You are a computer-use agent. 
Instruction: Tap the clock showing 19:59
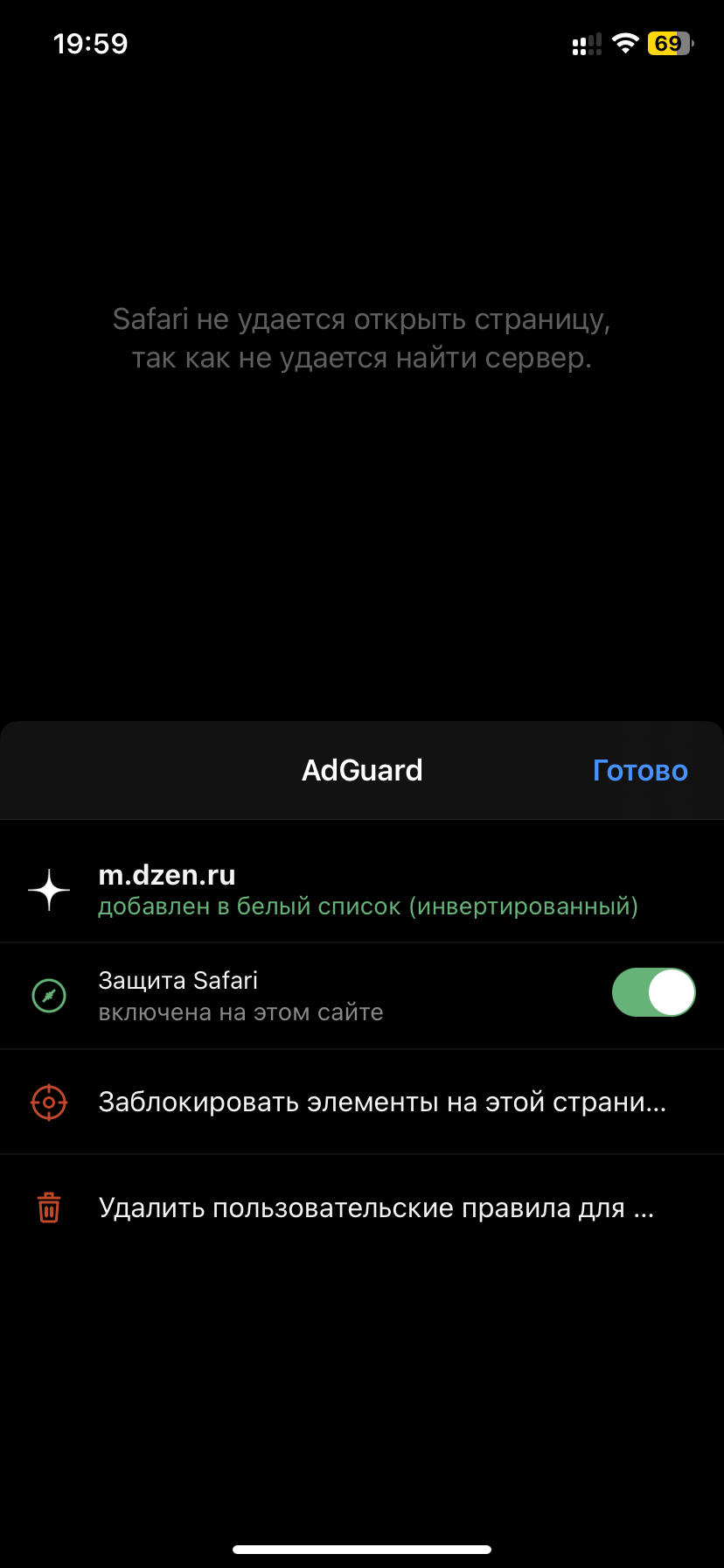point(91,42)
